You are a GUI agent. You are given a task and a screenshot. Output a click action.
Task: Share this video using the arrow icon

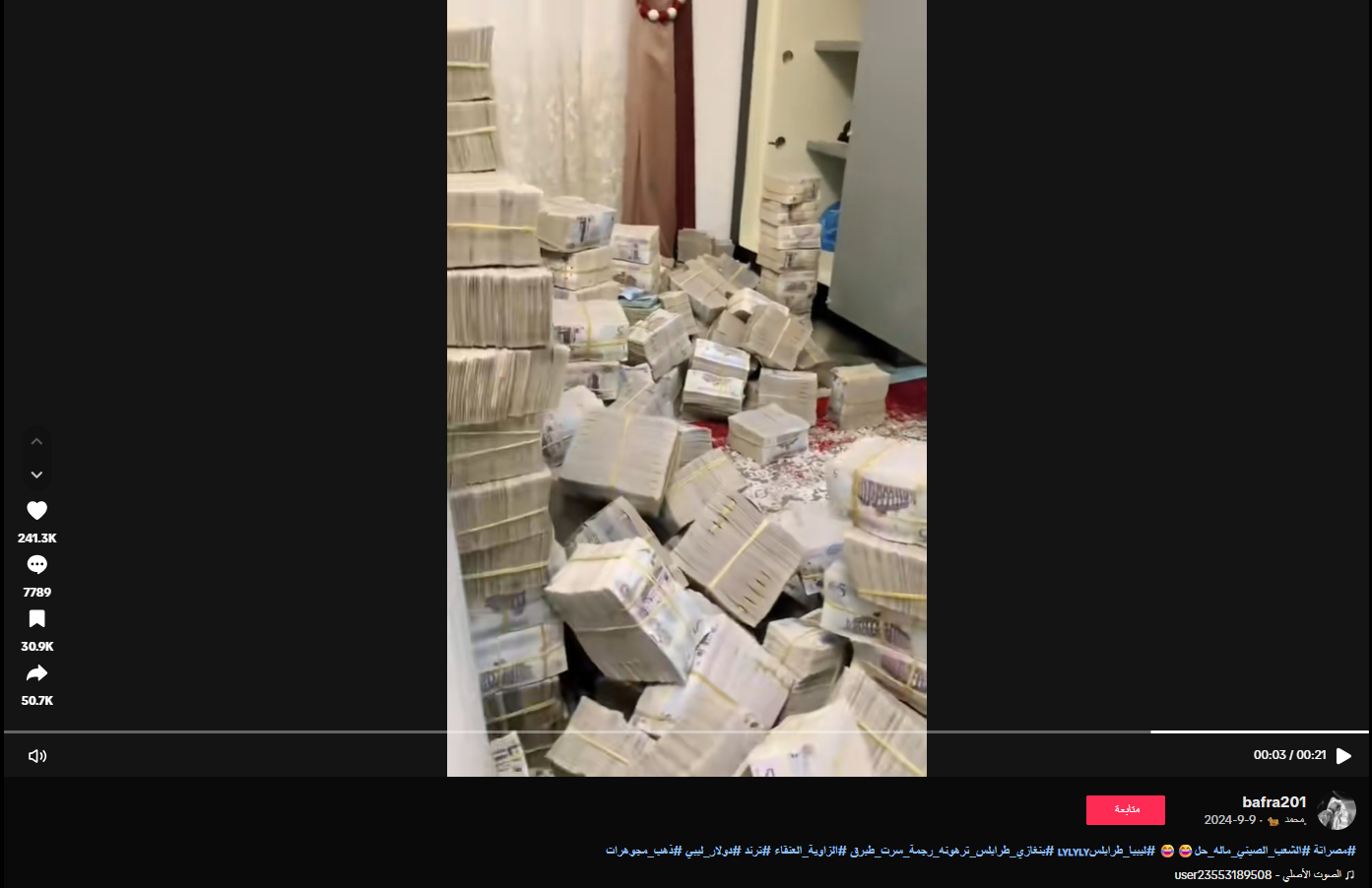click(x=36, y=673)
